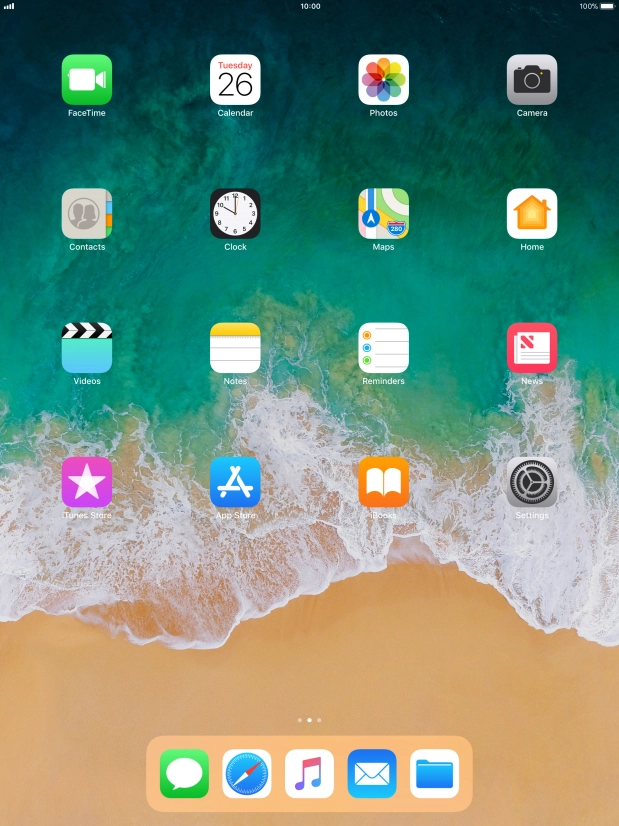This screenshot has width=619, height=826.
Task: Open the Clock app
Action: 235,214
